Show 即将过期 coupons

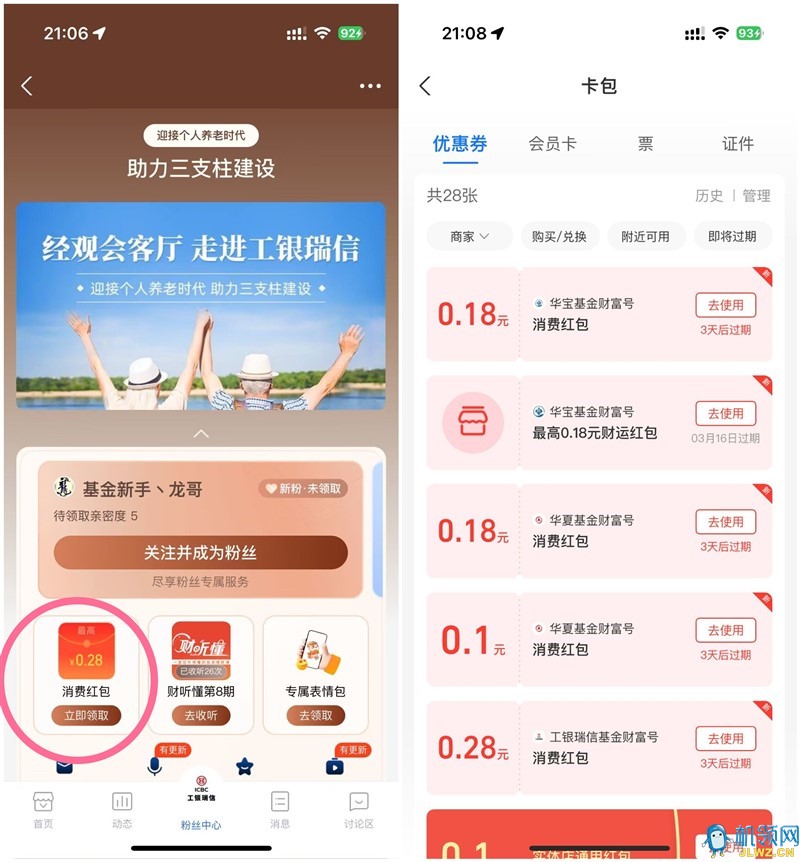(x=739, y=237)
